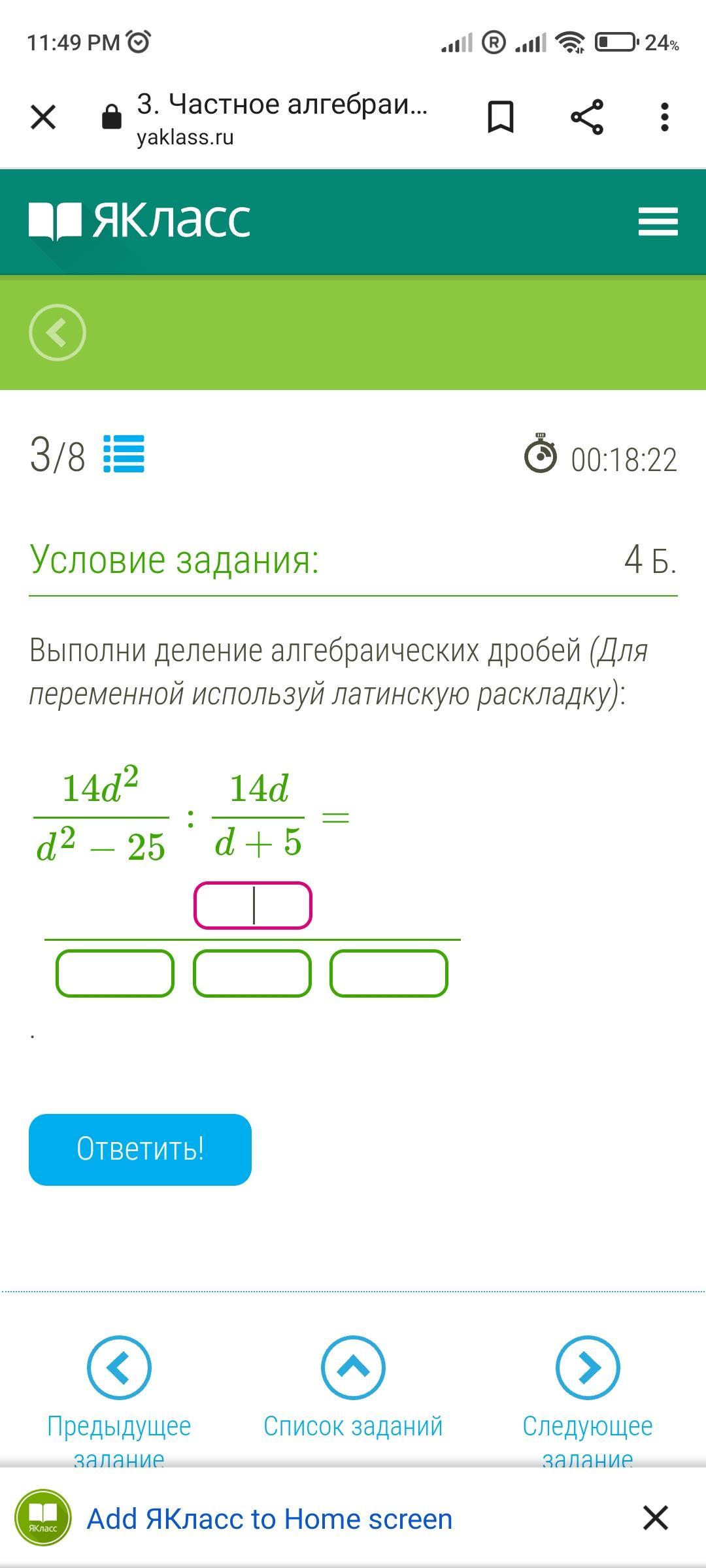Dismiss the Add to Home screen banner
The width and height of the screenshot is (706, 1568).
[655, 1518]
